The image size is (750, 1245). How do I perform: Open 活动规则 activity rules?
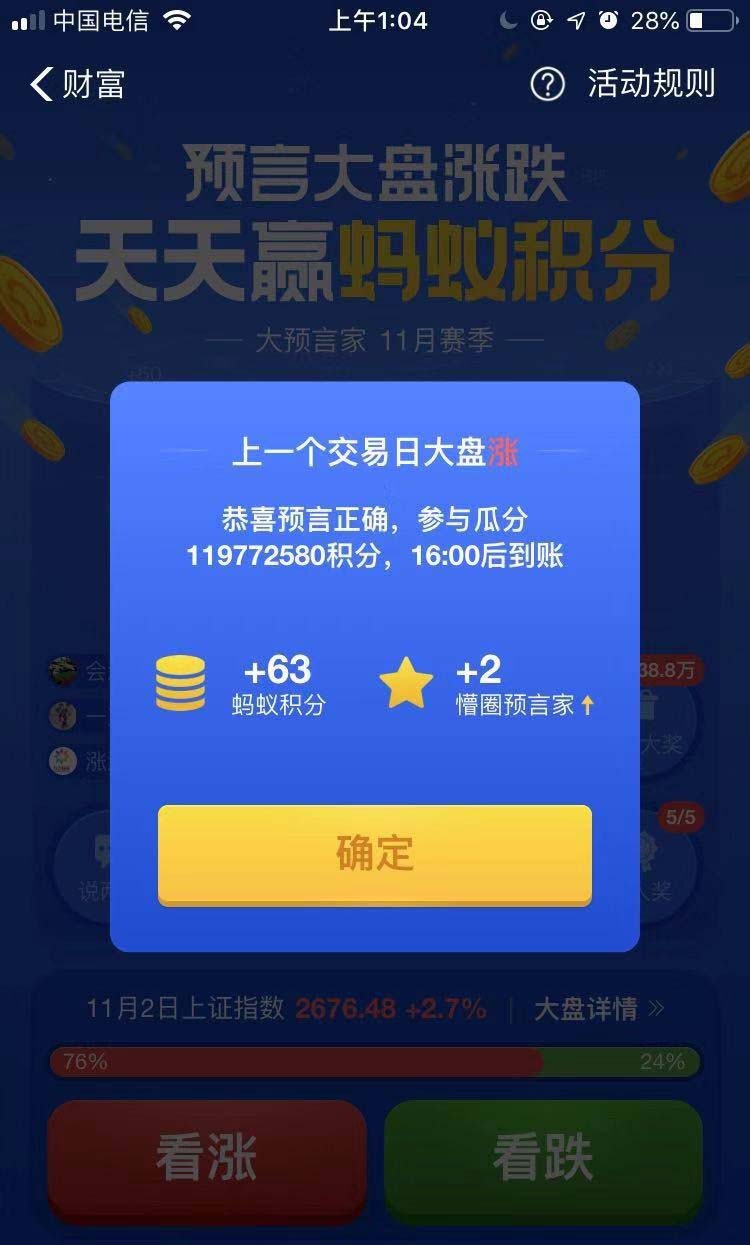pyautogui.click(x=625, y=84)
